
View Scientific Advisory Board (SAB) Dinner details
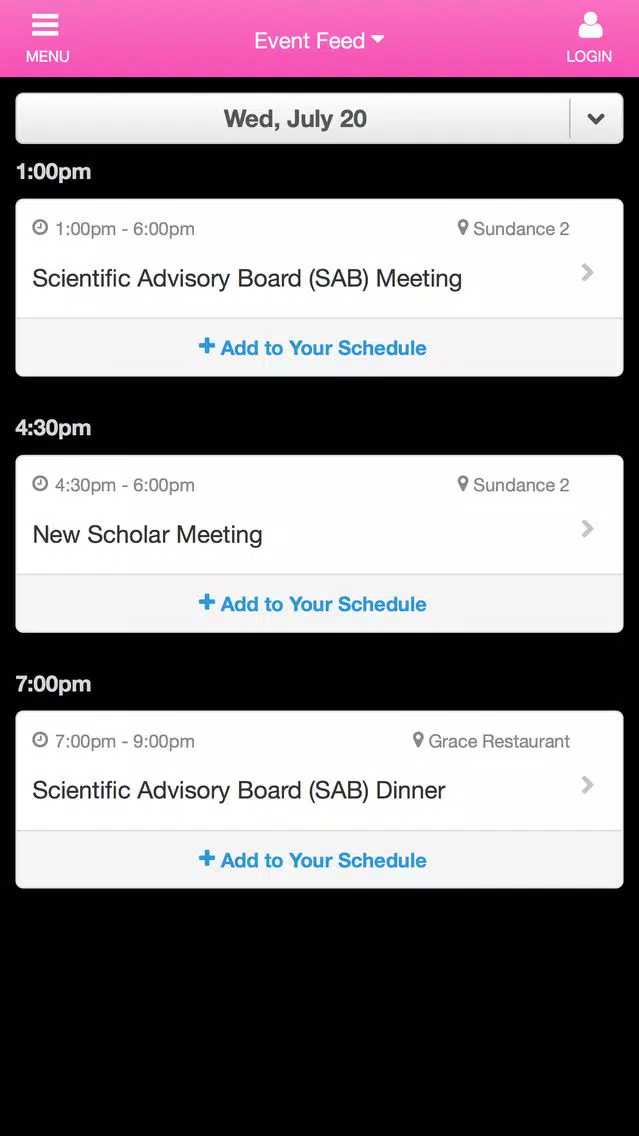(319, 771)
